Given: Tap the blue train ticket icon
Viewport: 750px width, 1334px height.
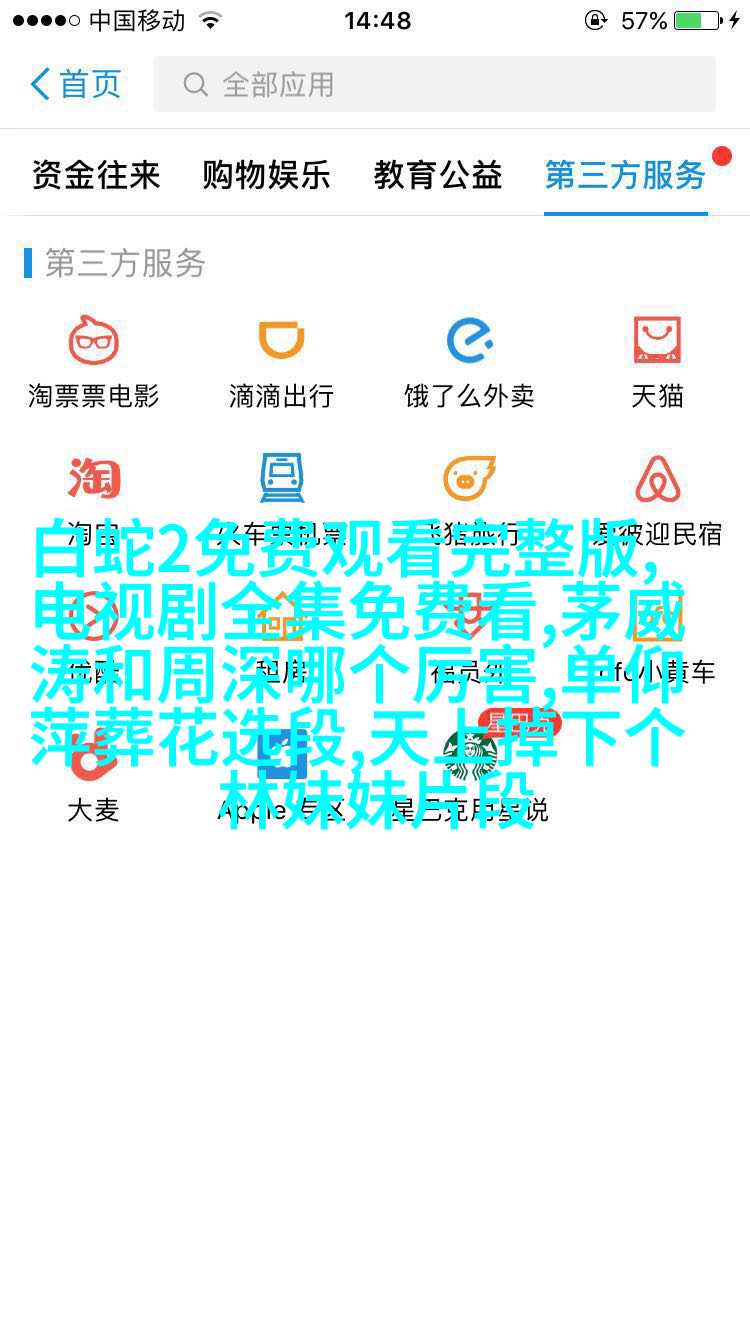Looking at the screenshot, I should (281, 478).
